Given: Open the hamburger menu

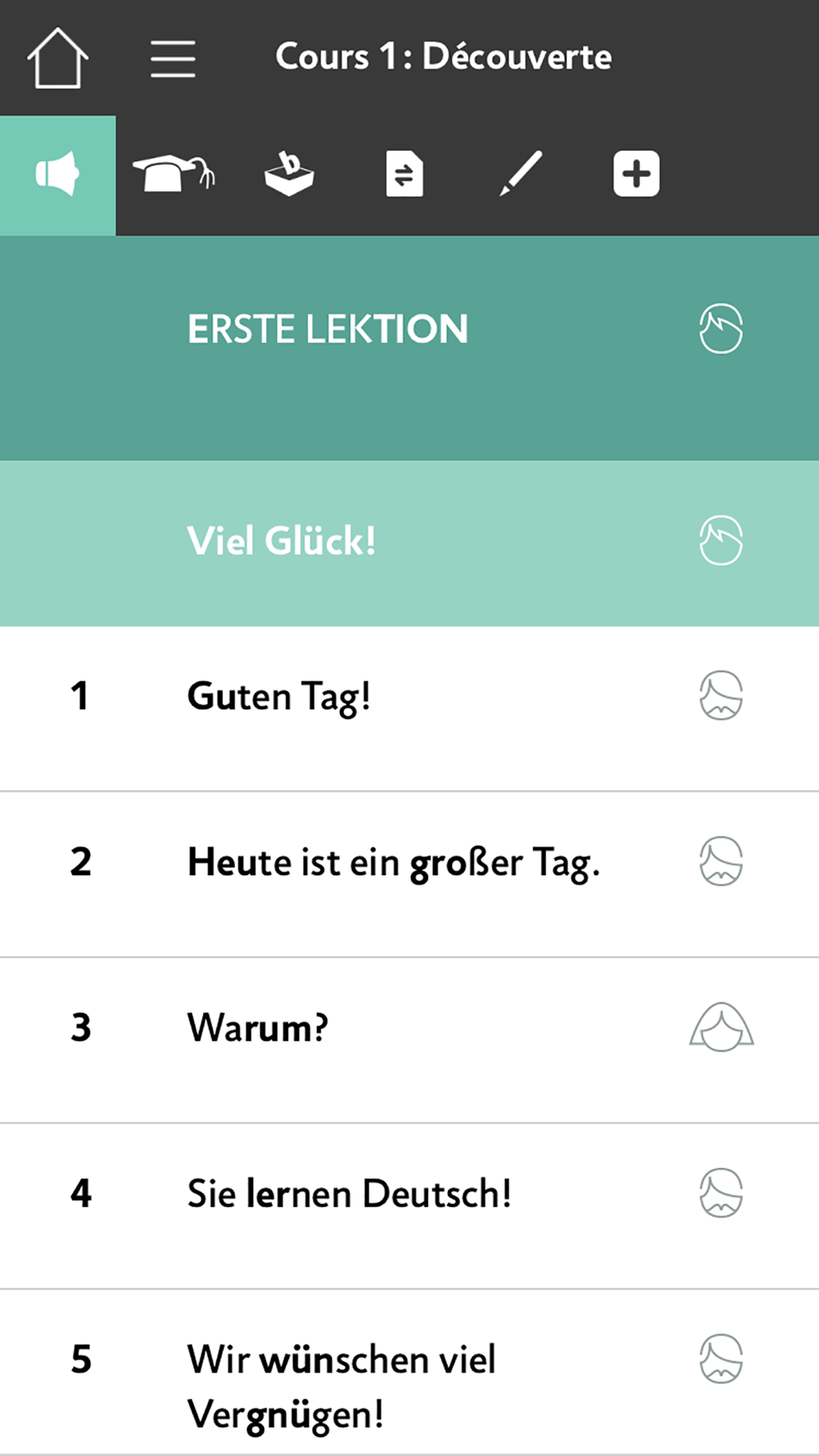Looking at the screenshot, I should pos(173,59).
